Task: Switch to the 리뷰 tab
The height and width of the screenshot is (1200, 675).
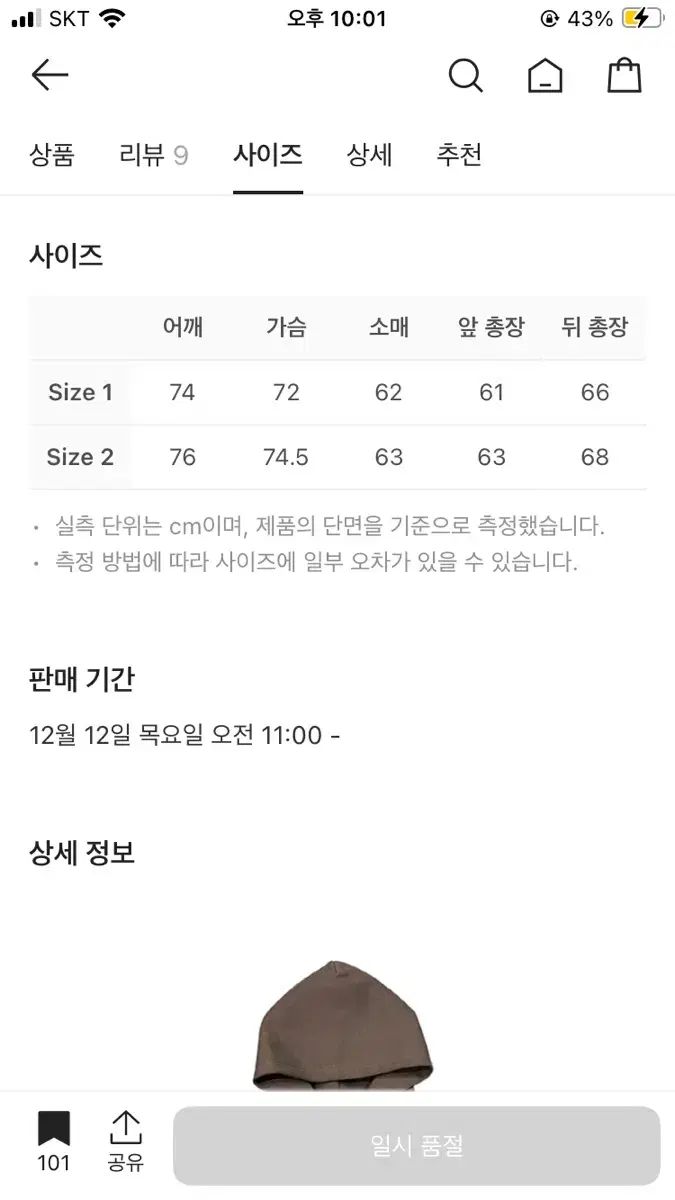Action: coord(153,155)
